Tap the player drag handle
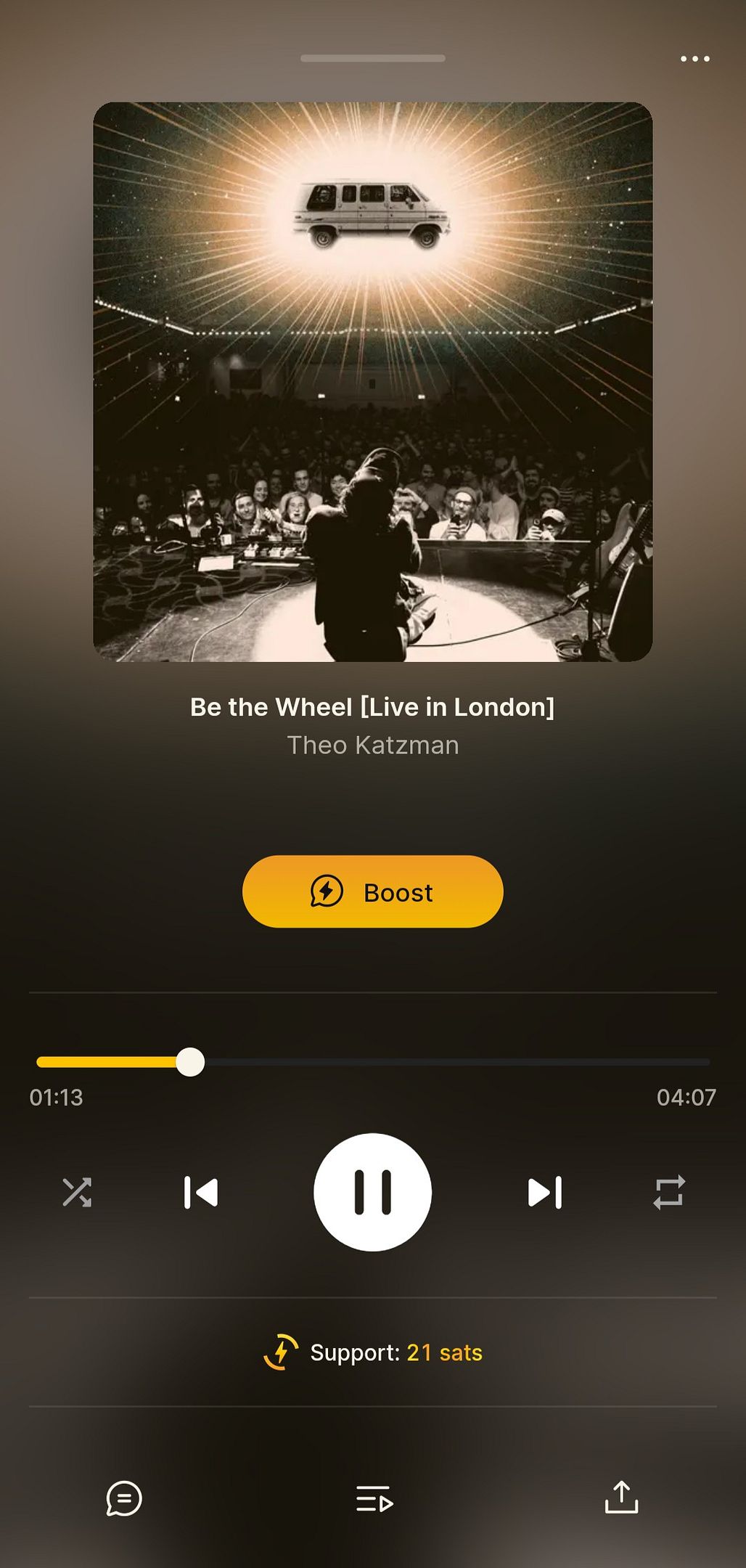746x1568 pixels. tap(372, 58)
